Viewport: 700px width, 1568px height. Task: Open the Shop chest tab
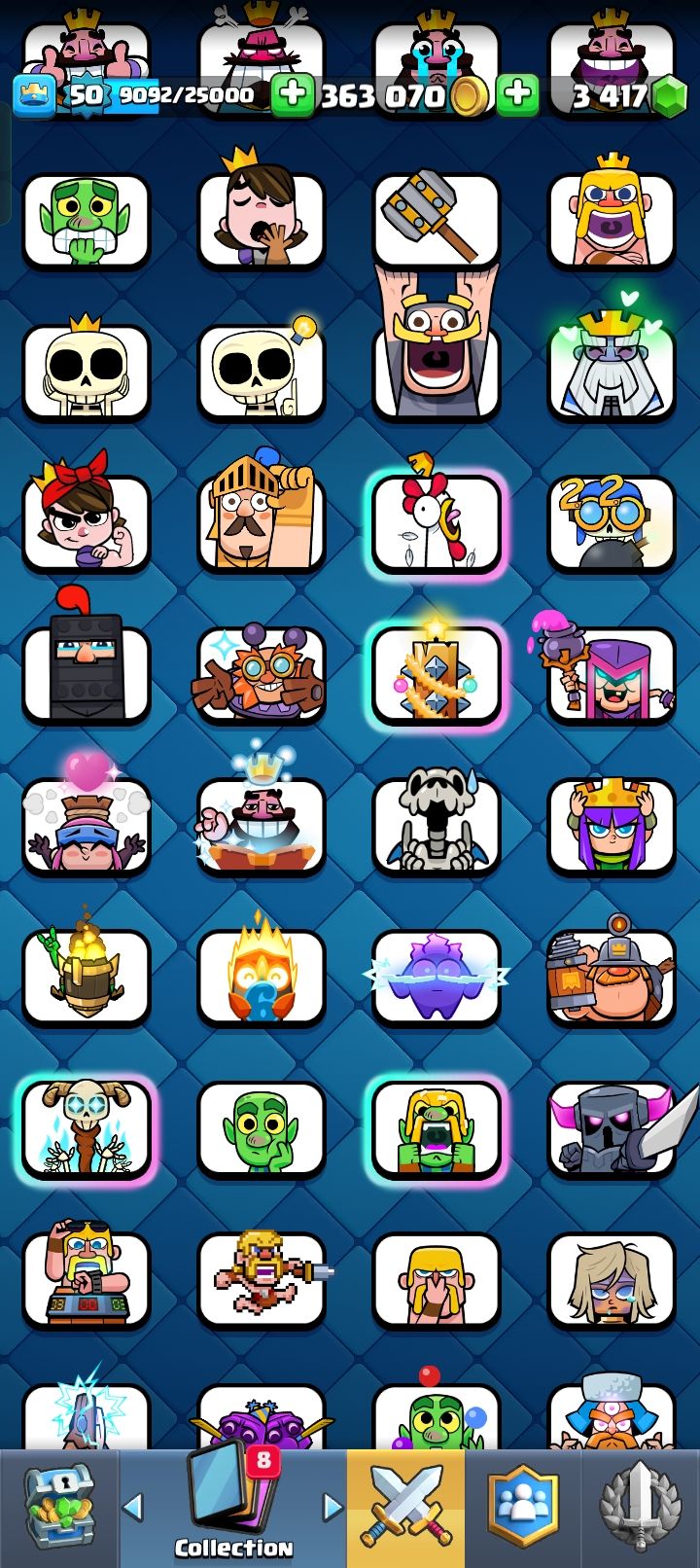[58, 1508]
